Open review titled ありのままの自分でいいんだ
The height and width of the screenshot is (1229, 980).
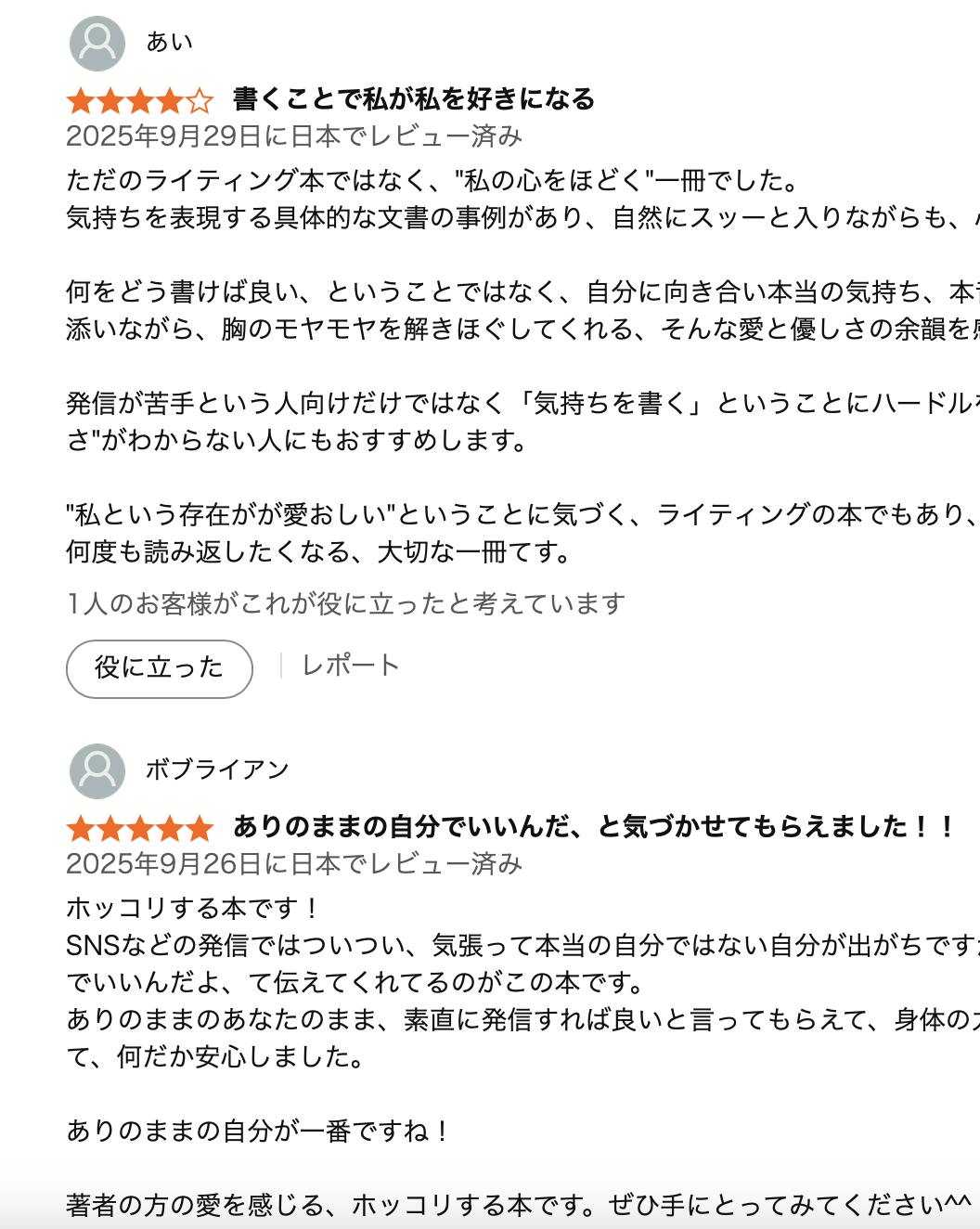(593, 826)
